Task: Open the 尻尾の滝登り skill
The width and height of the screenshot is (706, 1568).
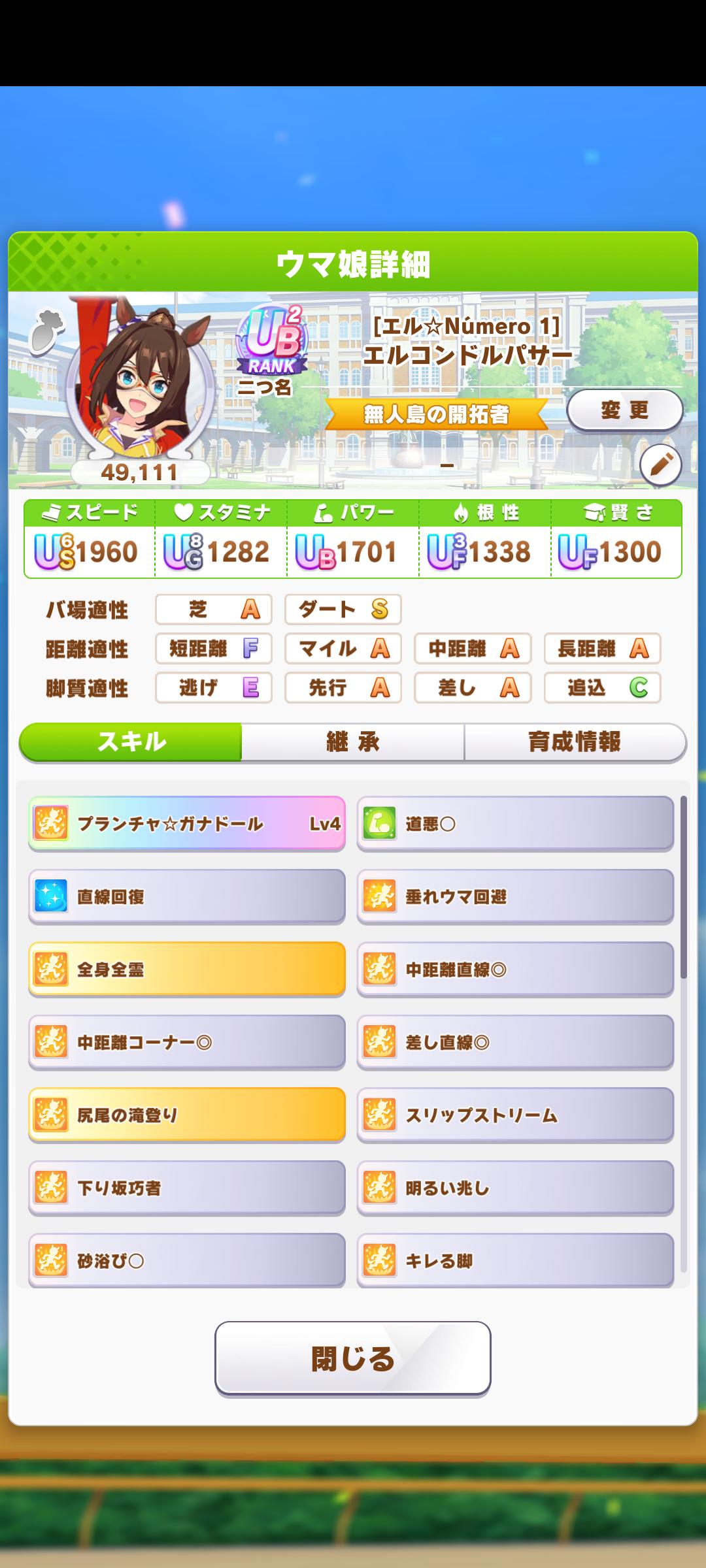Action: (x=187, y=1115)
